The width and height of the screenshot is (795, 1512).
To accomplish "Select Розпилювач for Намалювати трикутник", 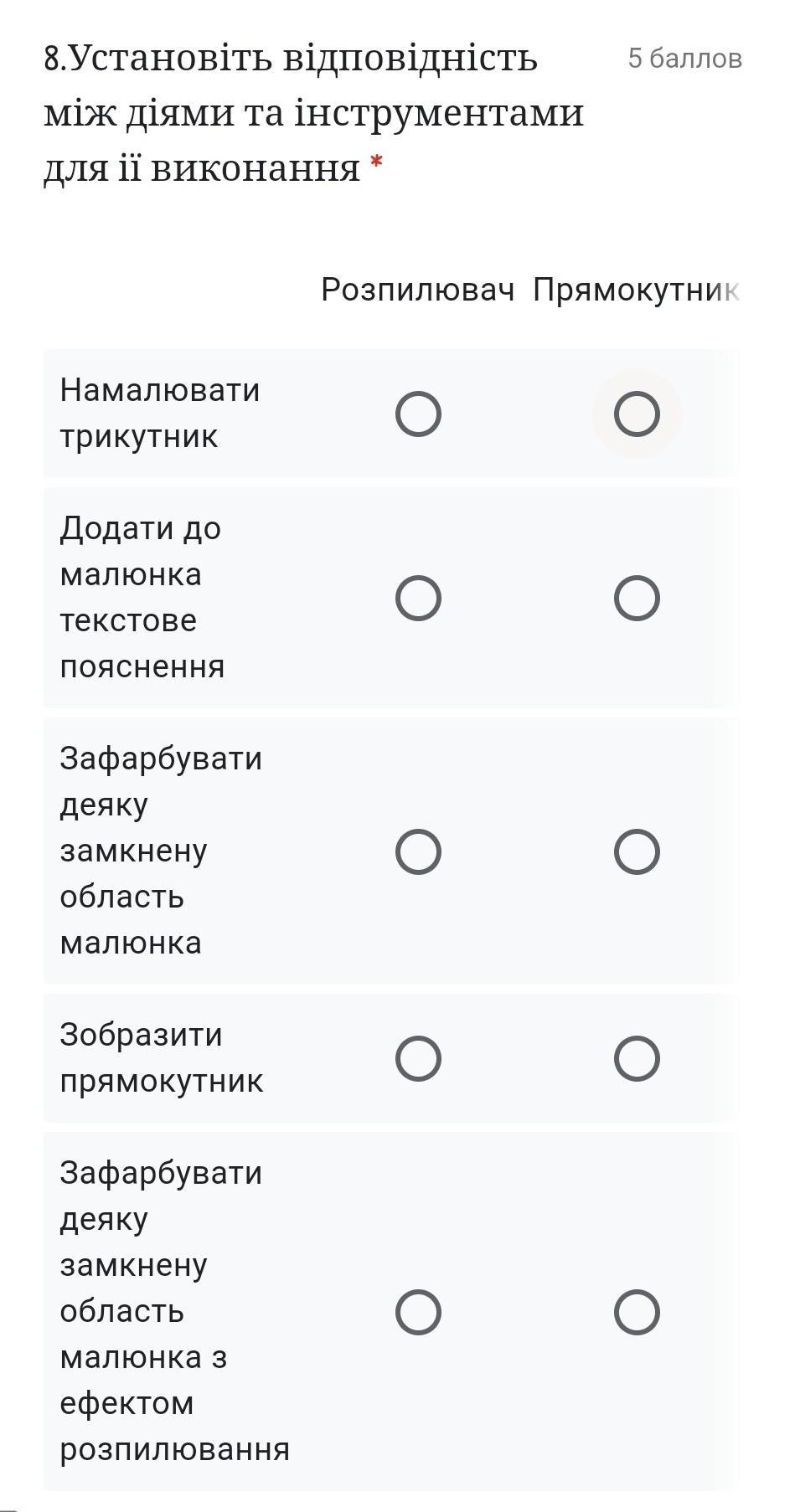I will click(418, 414).
